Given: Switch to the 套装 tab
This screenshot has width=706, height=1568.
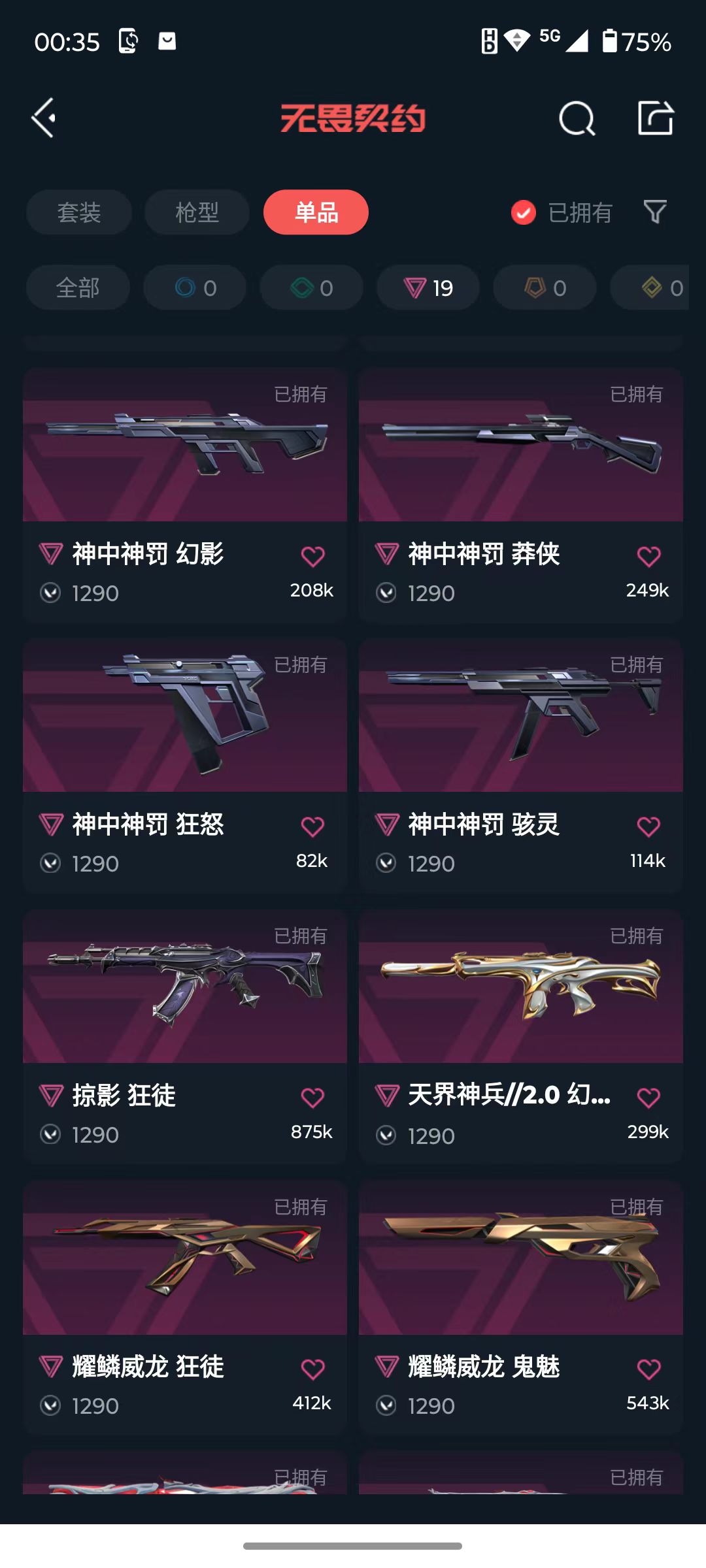Looking at the screenshot, I should [79, 212].
